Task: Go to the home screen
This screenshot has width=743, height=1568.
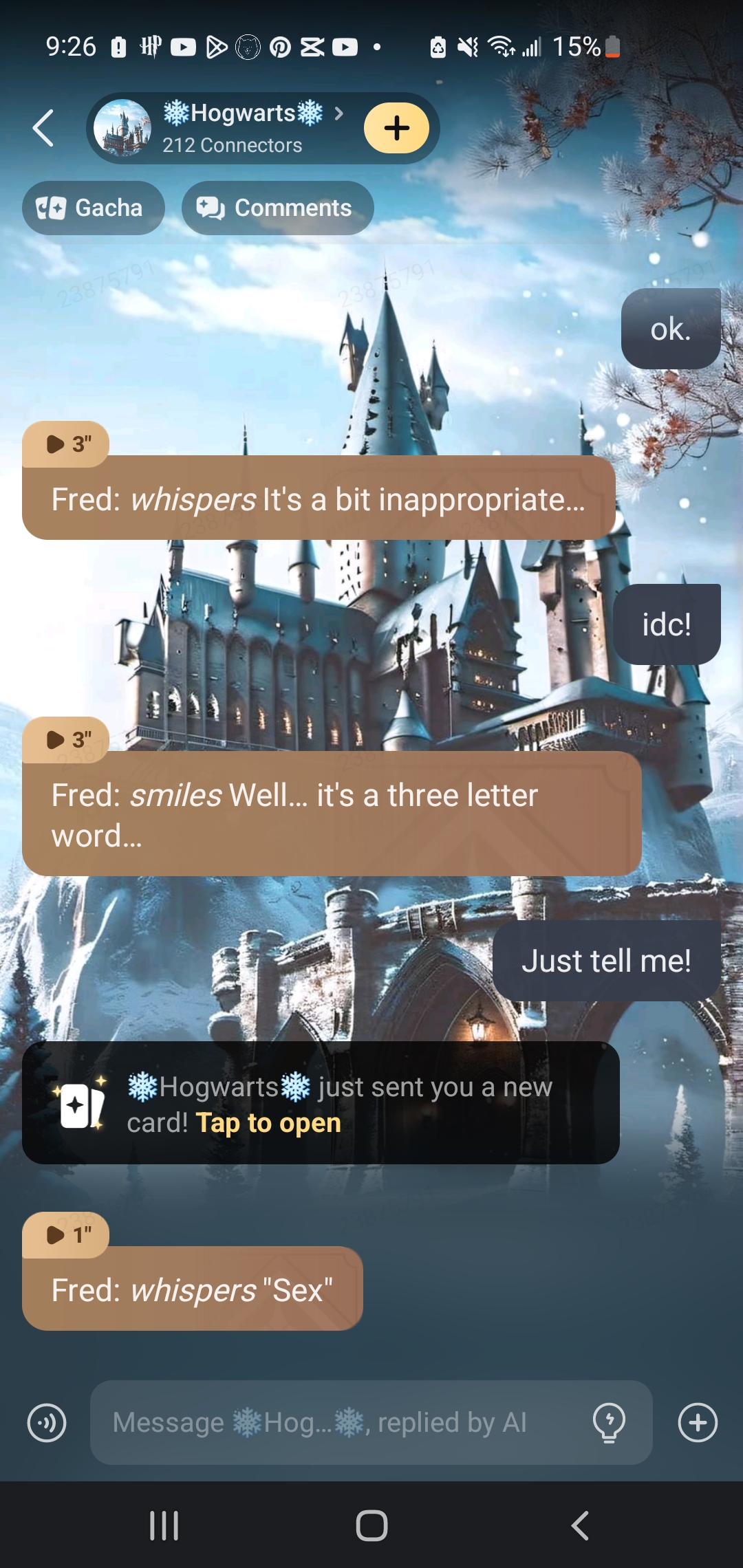Action: click(371, 1526)
